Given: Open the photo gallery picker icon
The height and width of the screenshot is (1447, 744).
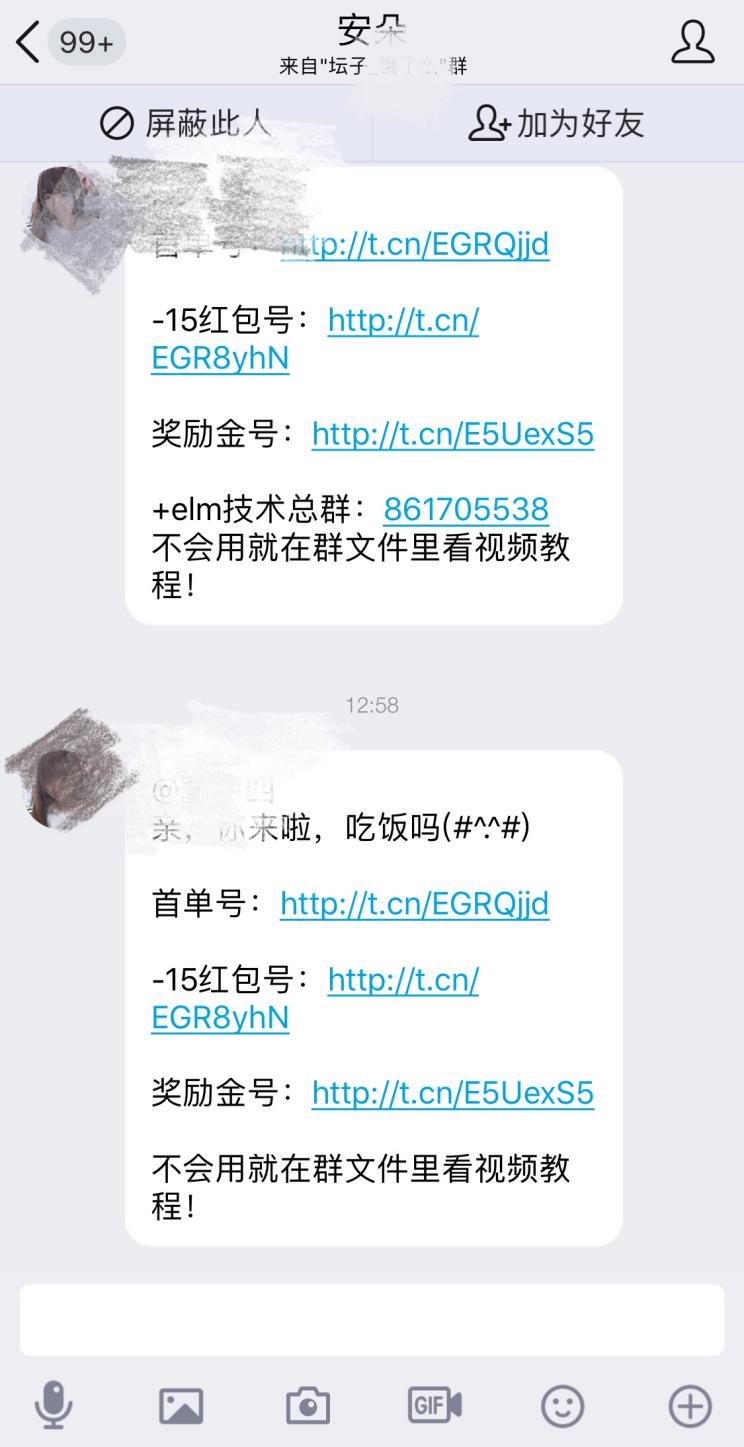Looking at the screenshot, I should point(182,1404).
